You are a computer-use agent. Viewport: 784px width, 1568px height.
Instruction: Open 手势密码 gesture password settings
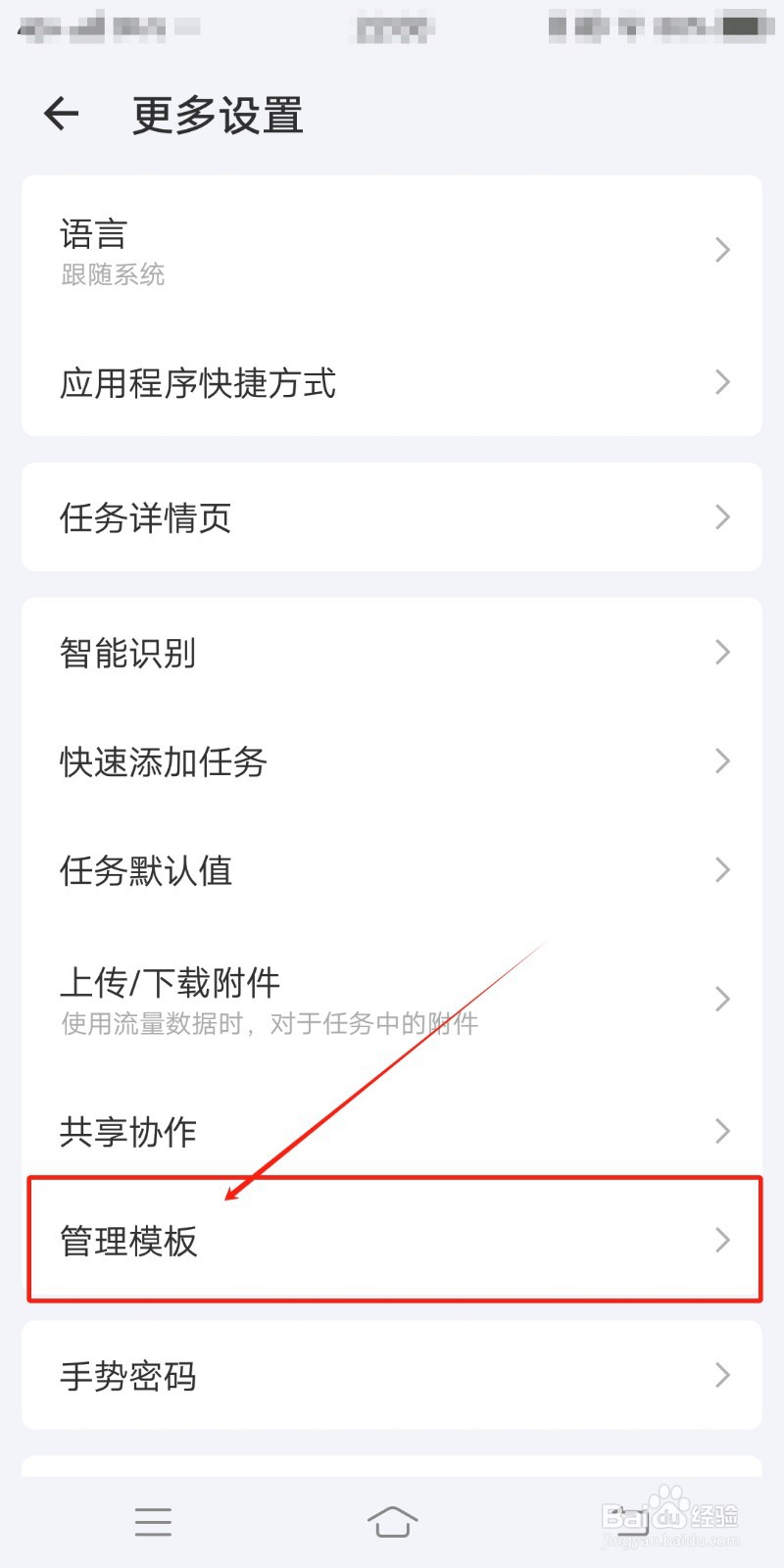pyautogui.click(x=392, y=1376)
